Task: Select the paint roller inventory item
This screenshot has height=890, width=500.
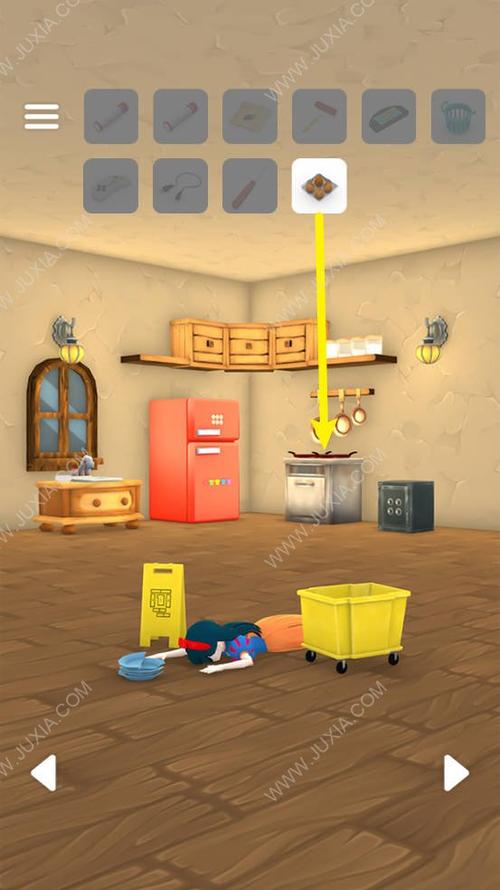Action: (319, 116)
